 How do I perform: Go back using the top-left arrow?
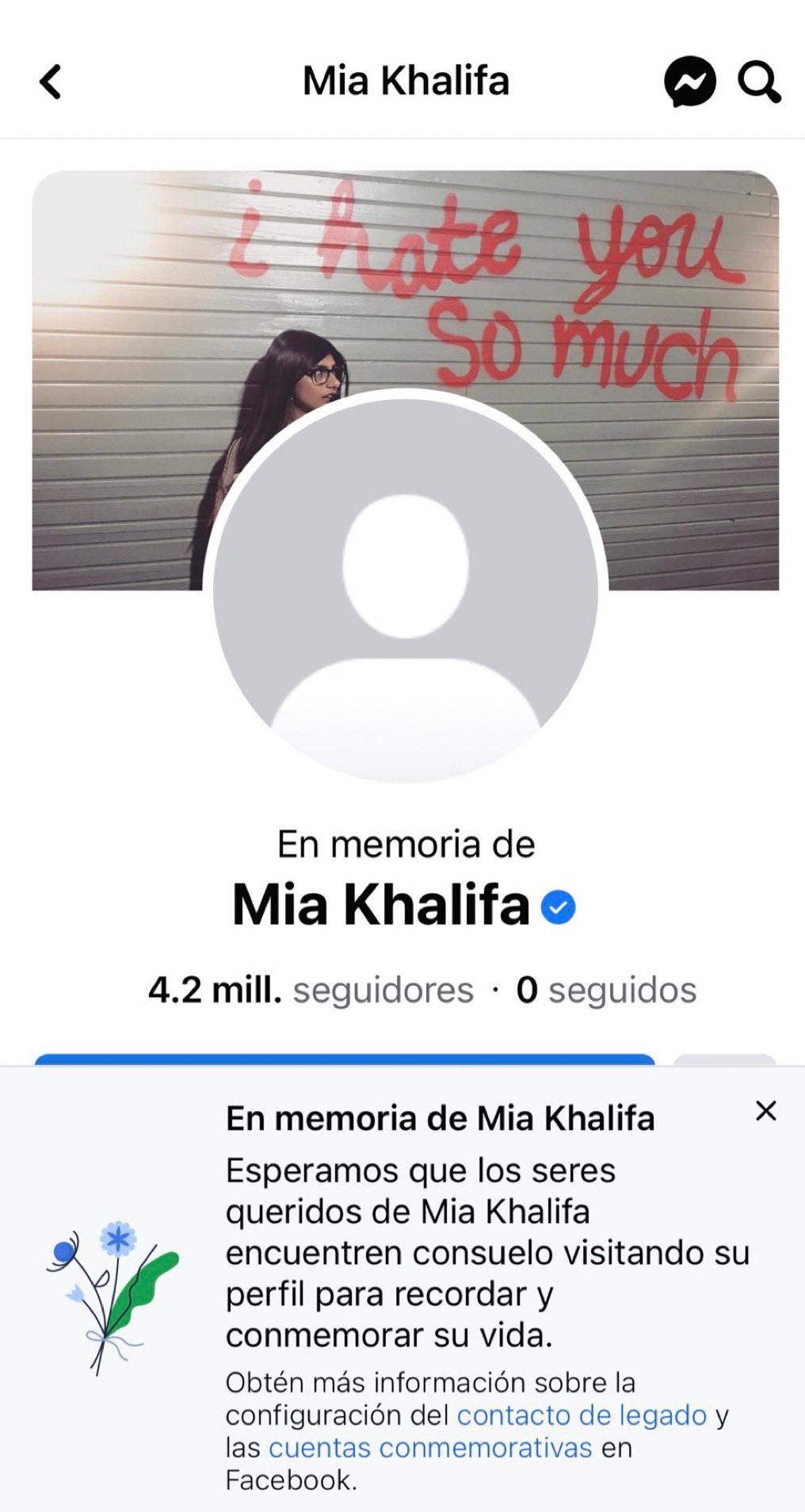point(51,82)
